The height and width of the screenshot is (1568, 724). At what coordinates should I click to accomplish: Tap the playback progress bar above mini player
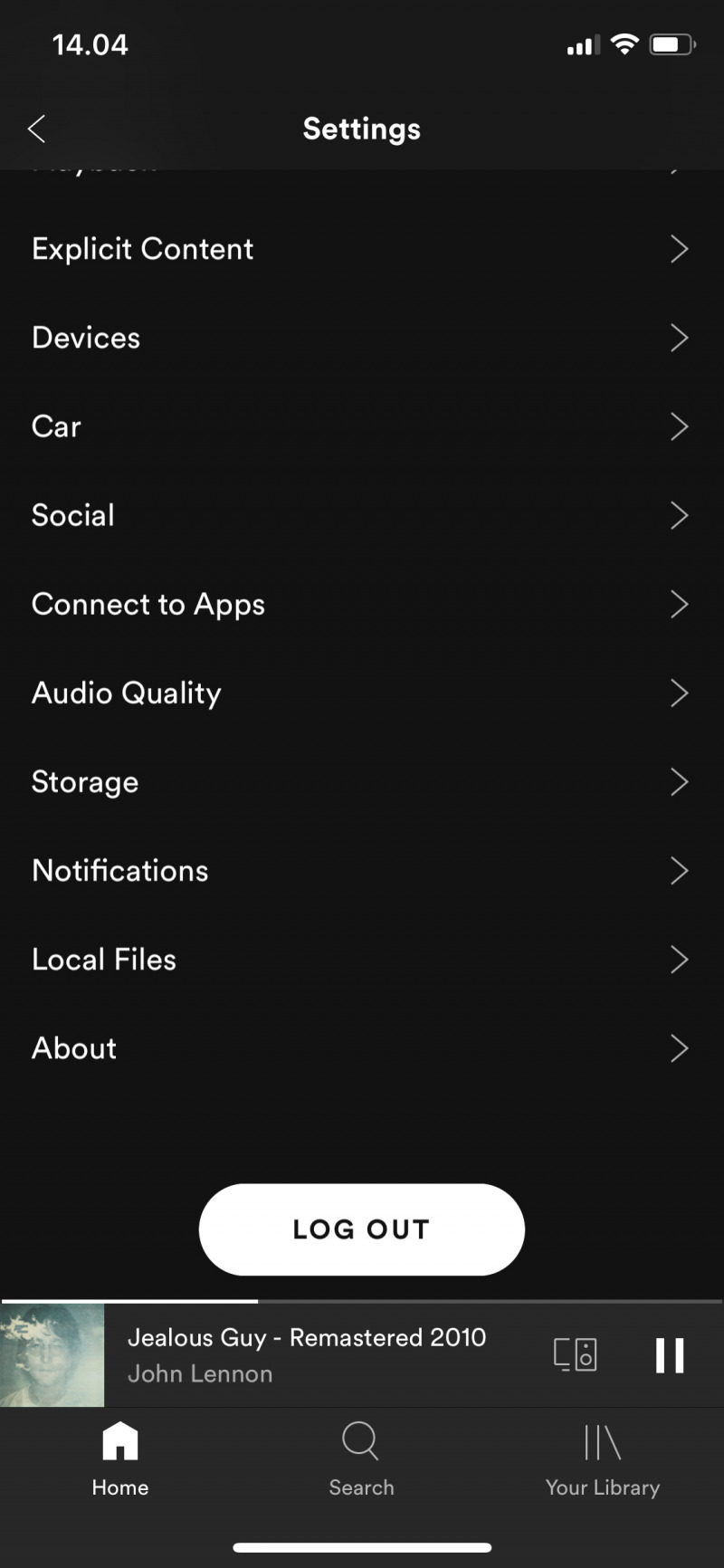click(362, 1300)
